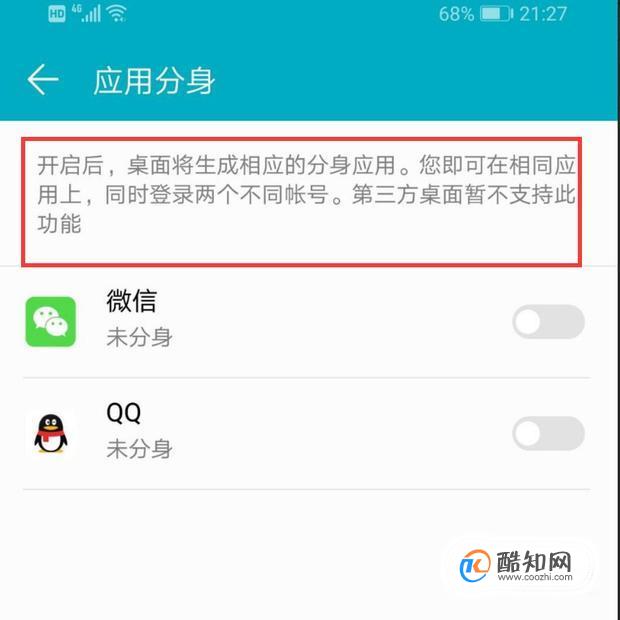The width and height of the screenshot is (620, 620).
Task: Enable app twin for 微信
Action: coord(547,322)
